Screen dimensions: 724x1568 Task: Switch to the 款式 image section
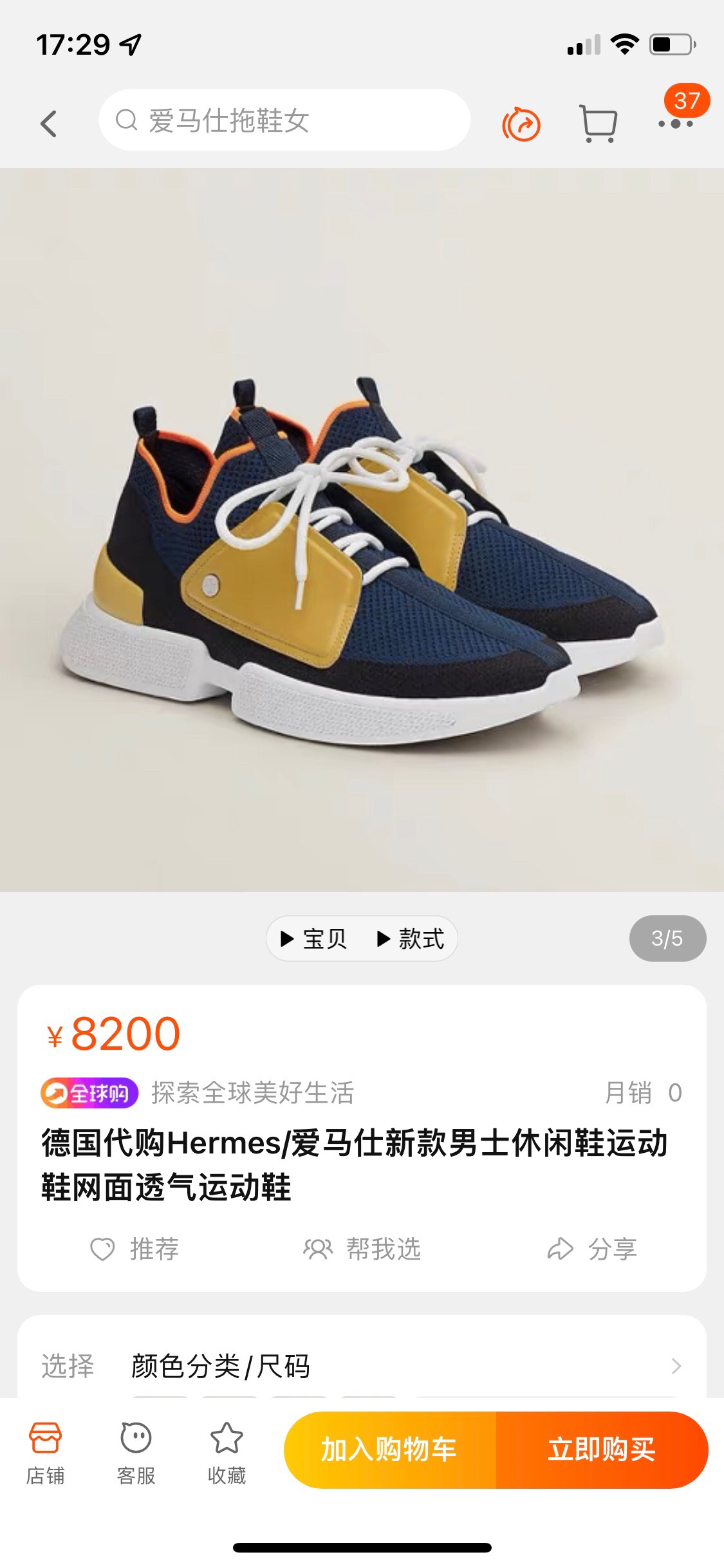pyautogui.click(x=411, y=939)
